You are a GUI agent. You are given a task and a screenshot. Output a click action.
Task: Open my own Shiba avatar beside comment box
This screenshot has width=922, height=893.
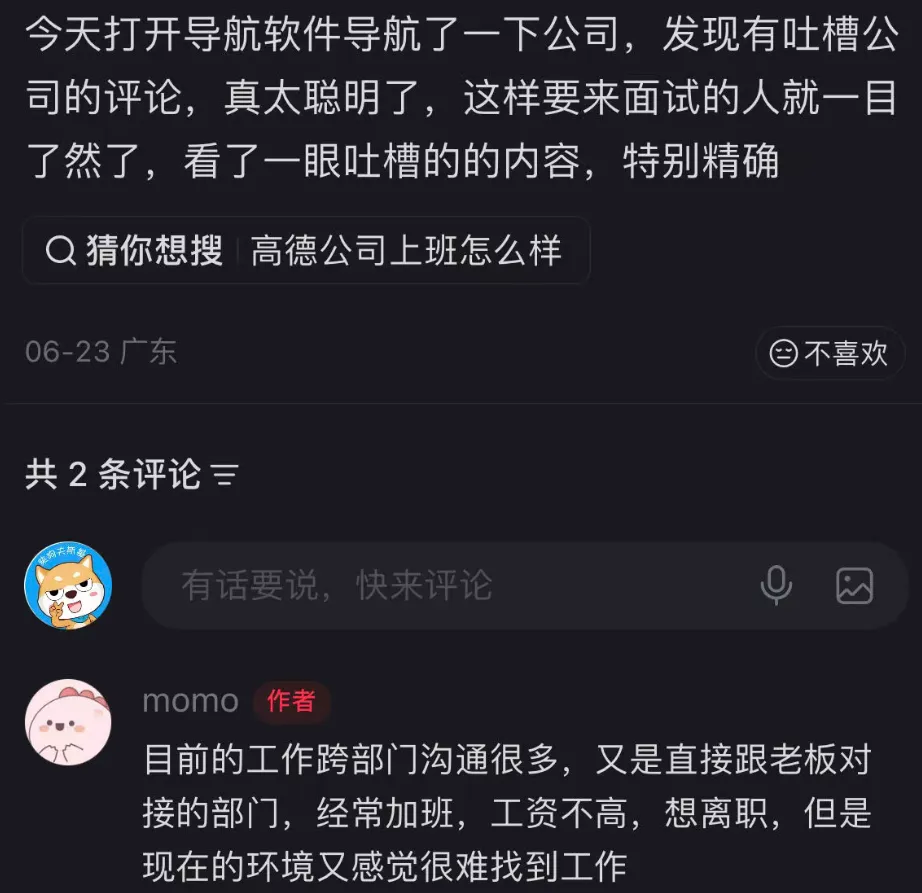pos(68,586)
